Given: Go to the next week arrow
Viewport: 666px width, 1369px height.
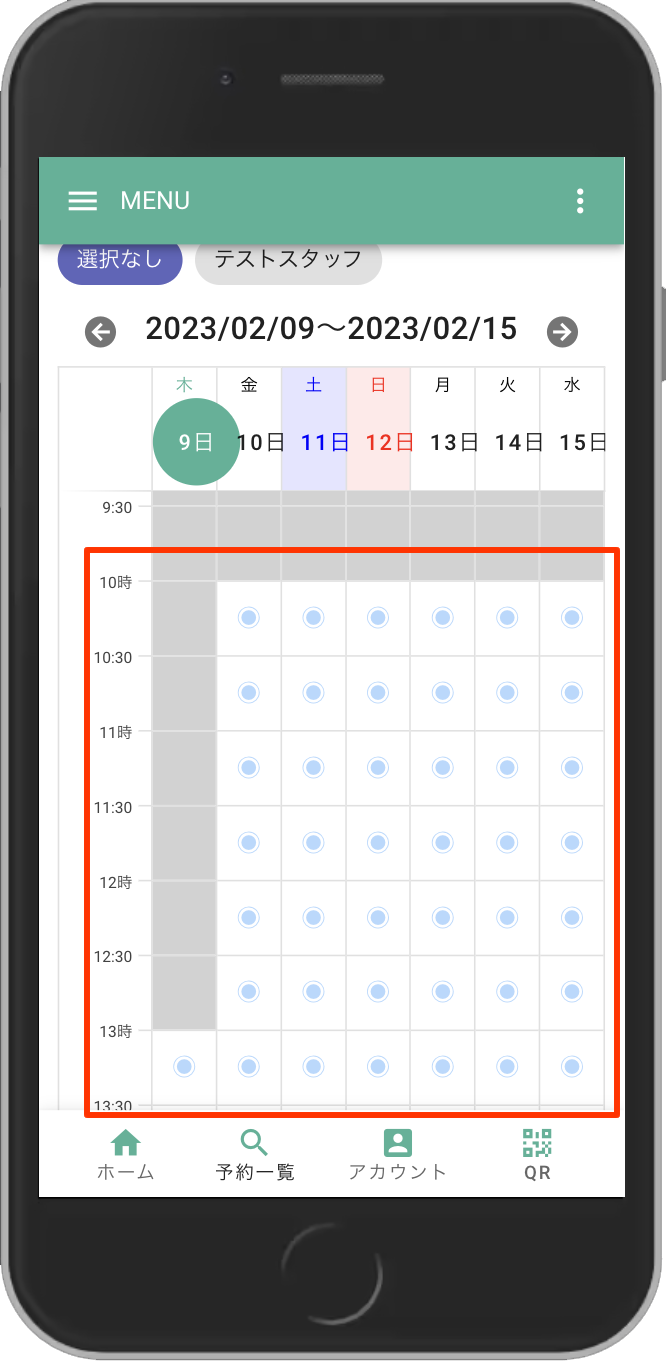Looking at the screenshot, I should point(563,332).
